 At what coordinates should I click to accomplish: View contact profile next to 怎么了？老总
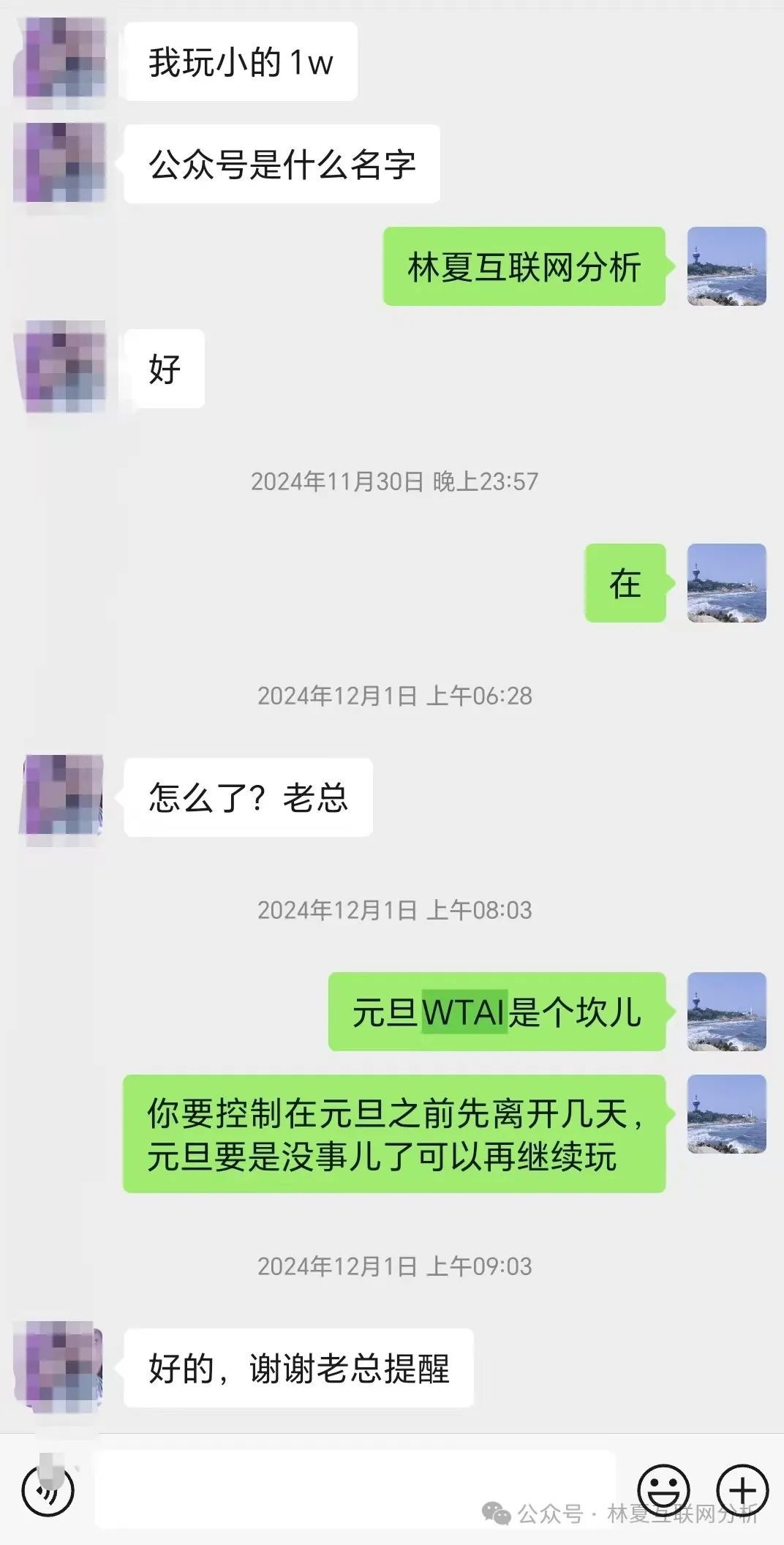click(x=61, y=797)
